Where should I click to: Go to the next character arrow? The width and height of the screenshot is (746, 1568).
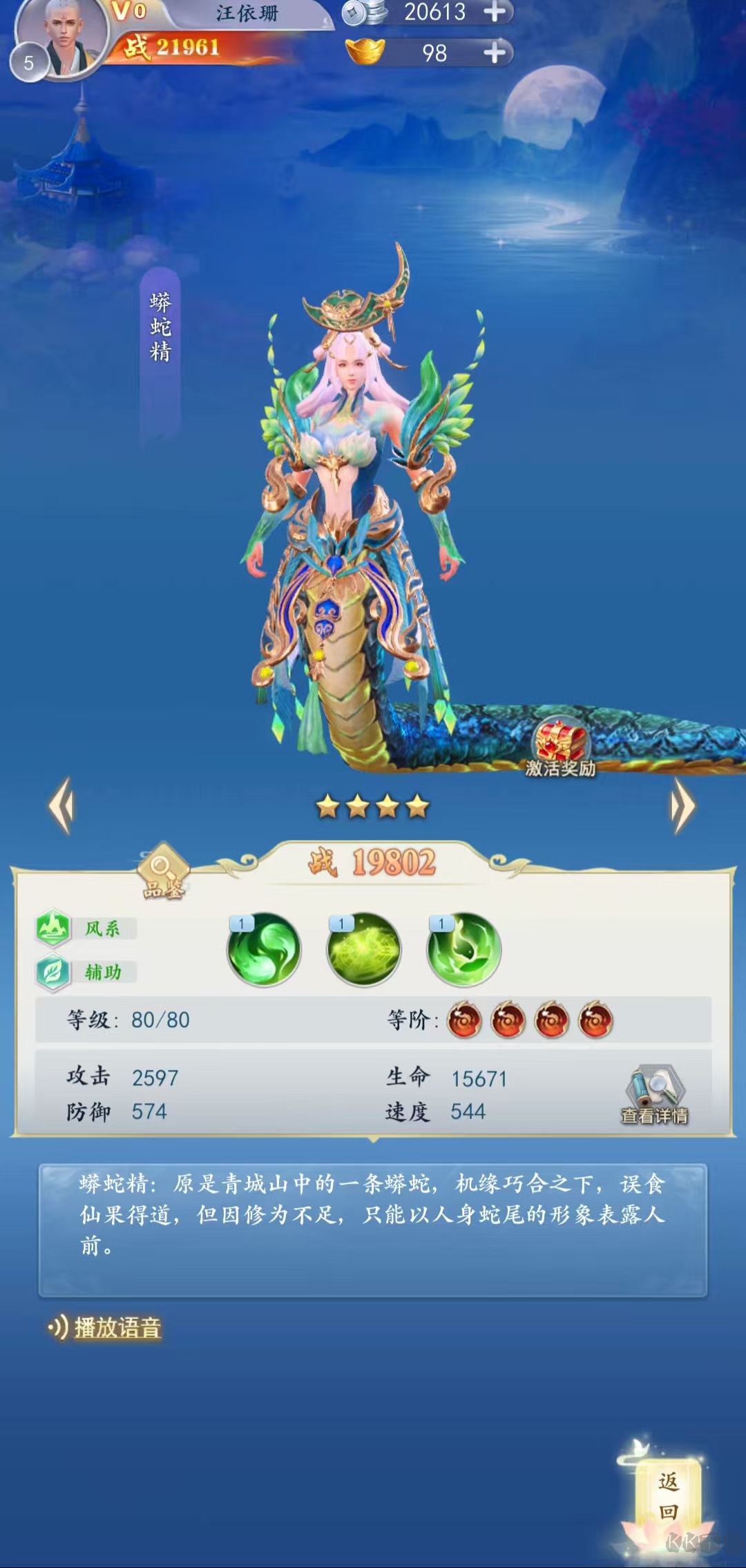point(682,805)
